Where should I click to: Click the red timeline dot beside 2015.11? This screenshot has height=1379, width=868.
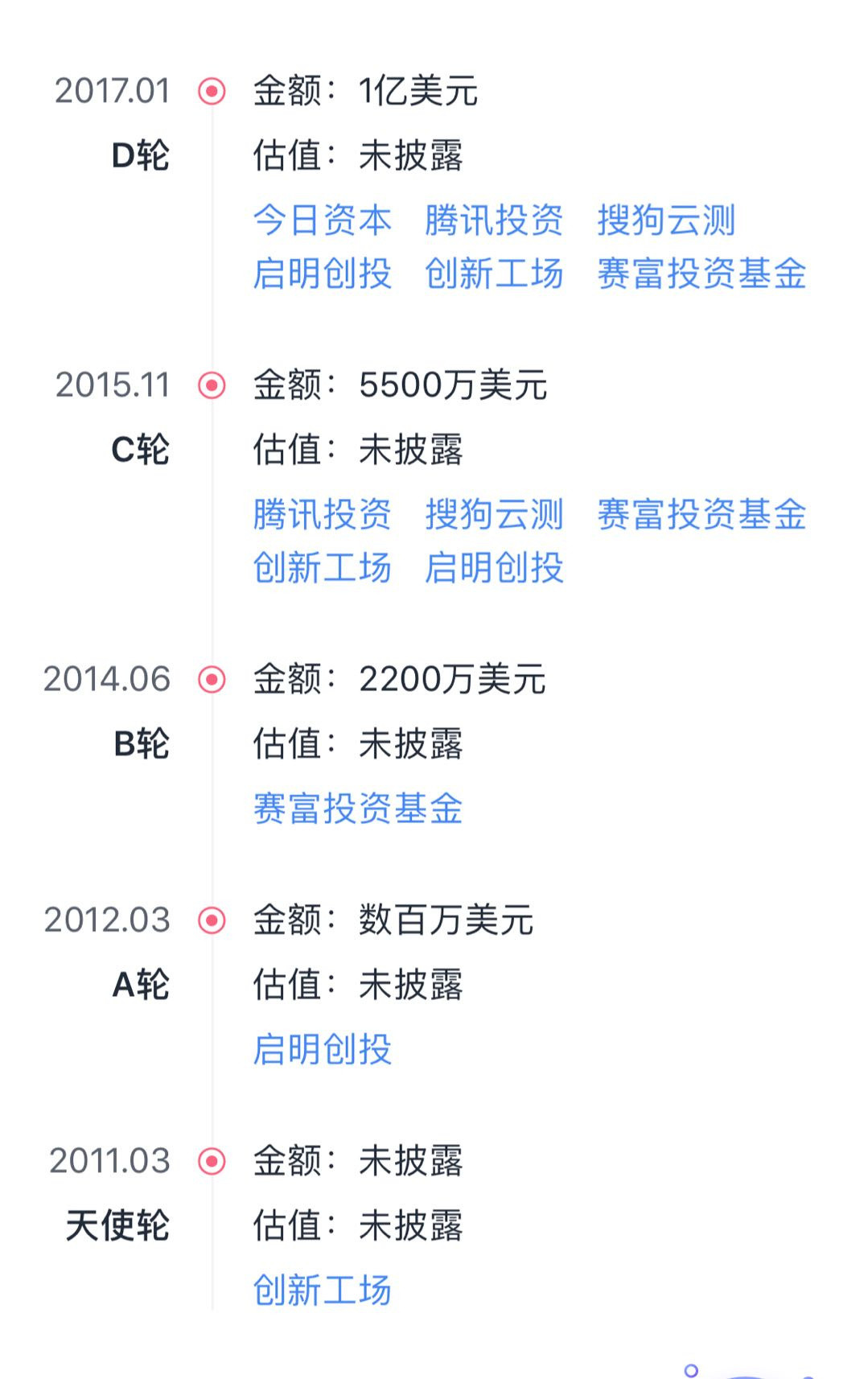click(211, 386)
